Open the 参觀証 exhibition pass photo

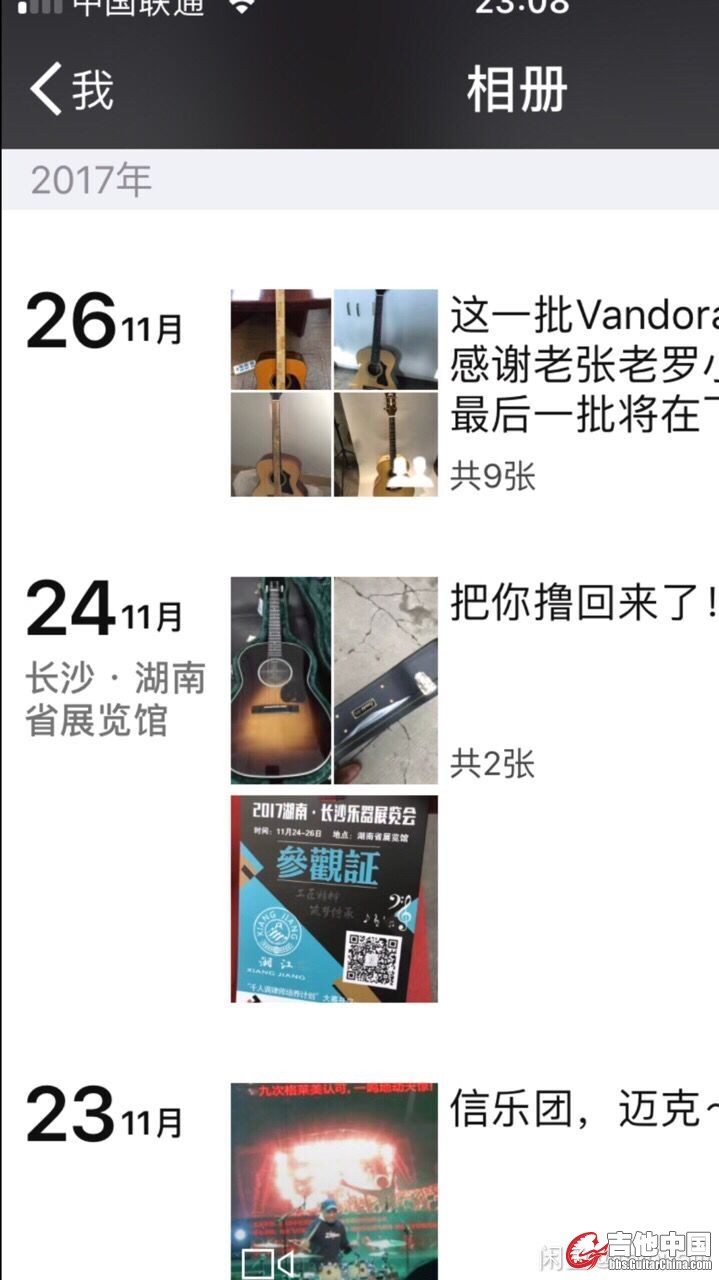tap(334, 899)
